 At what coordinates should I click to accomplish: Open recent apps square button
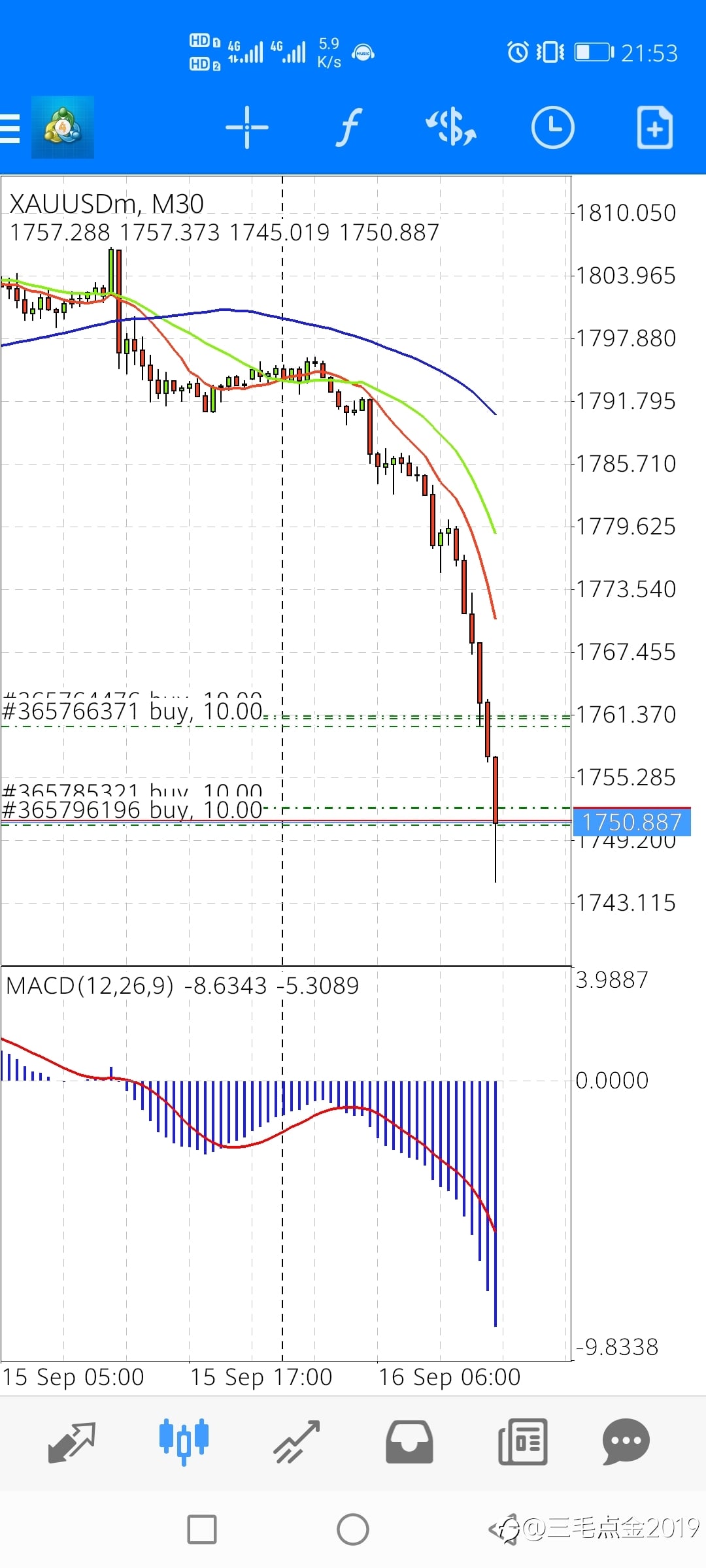tap(202, 1529)
